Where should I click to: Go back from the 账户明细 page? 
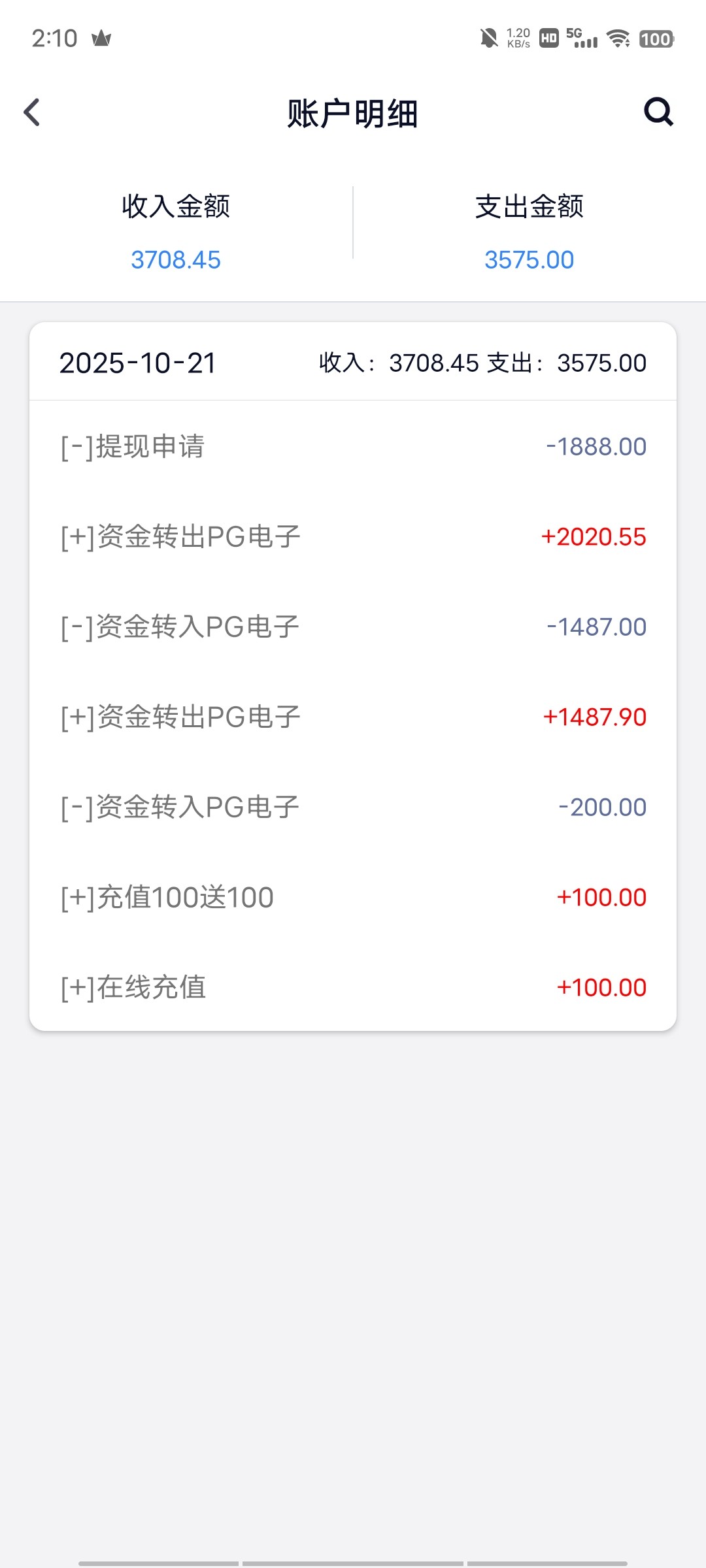32,112
